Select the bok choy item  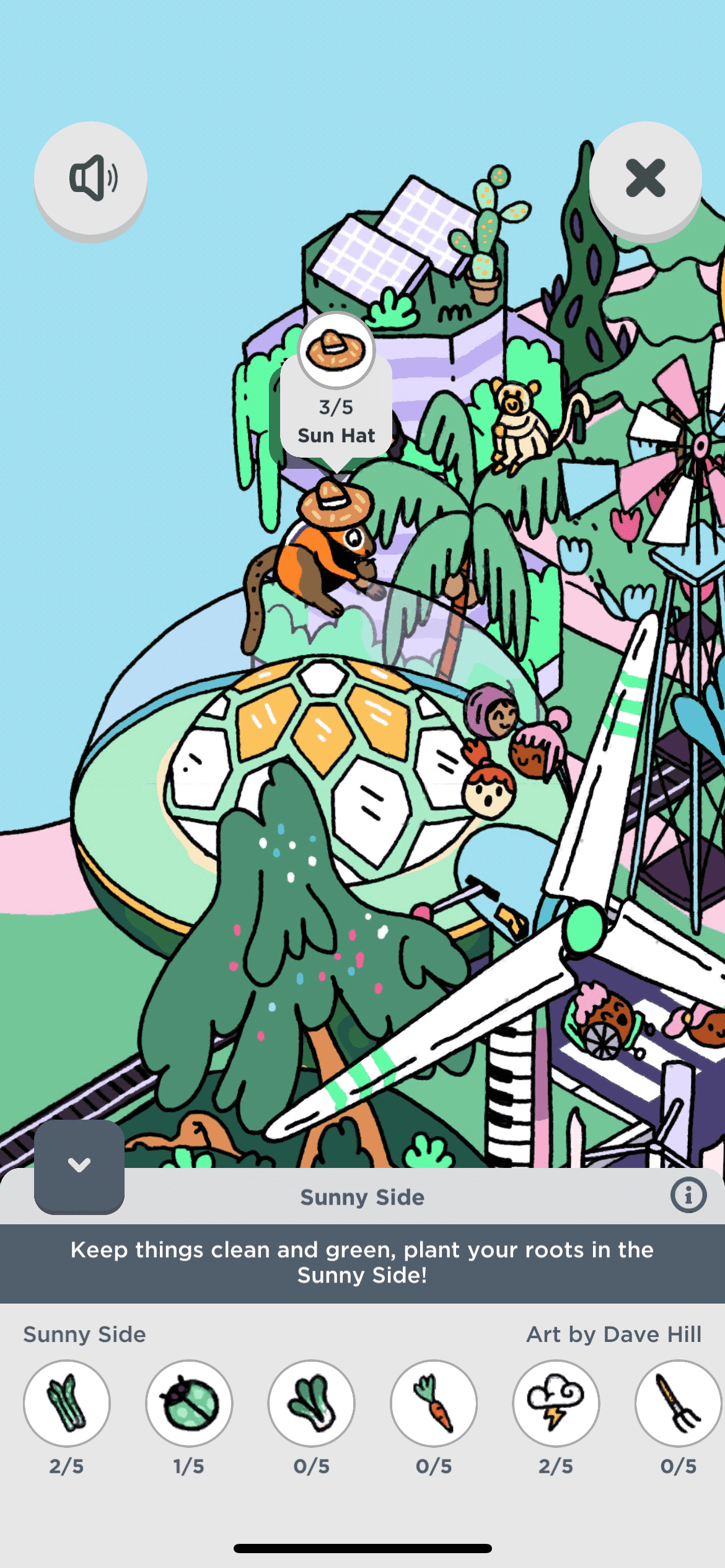[x=312, y=1403]
